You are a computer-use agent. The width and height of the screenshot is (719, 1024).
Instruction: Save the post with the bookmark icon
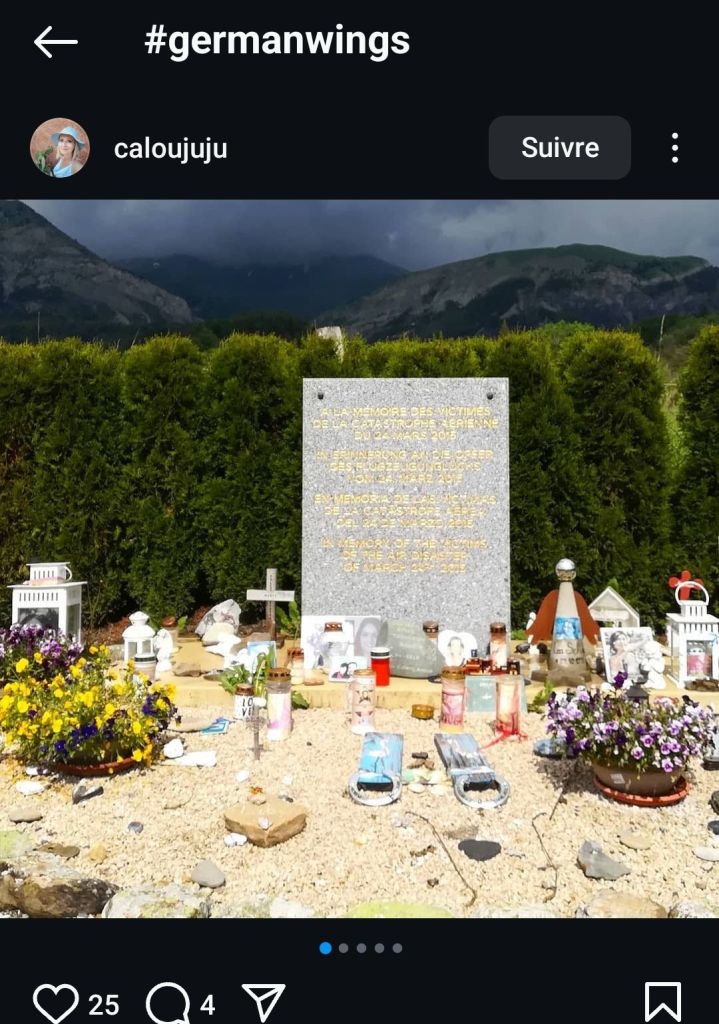pyautogui.click(x=662, y=1002)
